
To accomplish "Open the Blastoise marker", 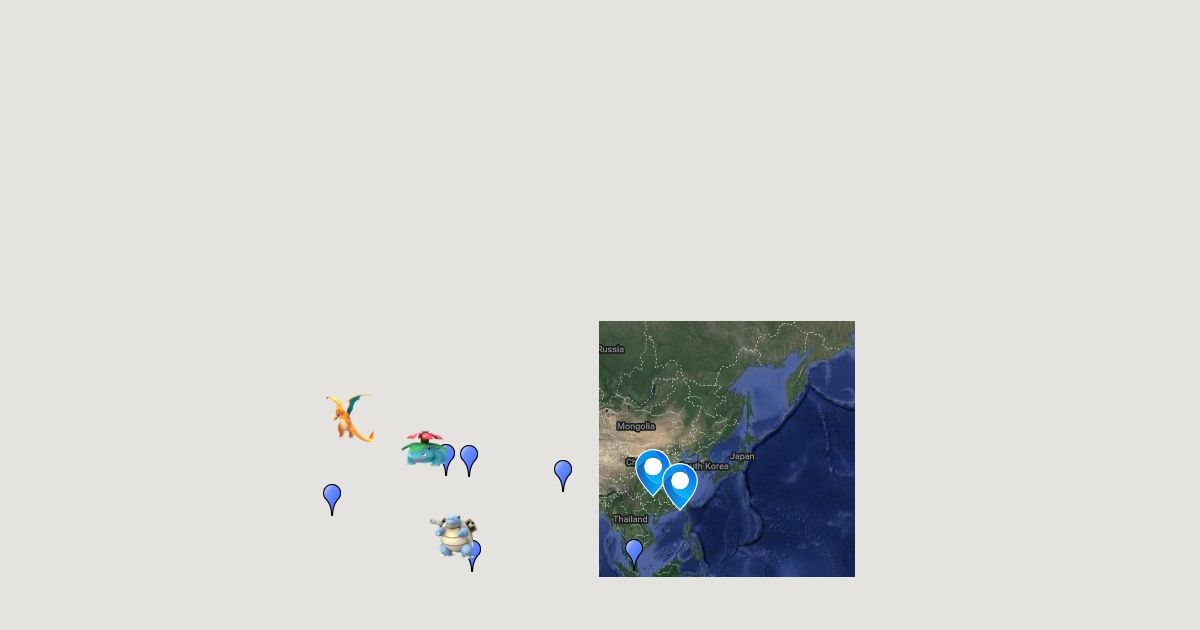I will (x=454, y=536).
